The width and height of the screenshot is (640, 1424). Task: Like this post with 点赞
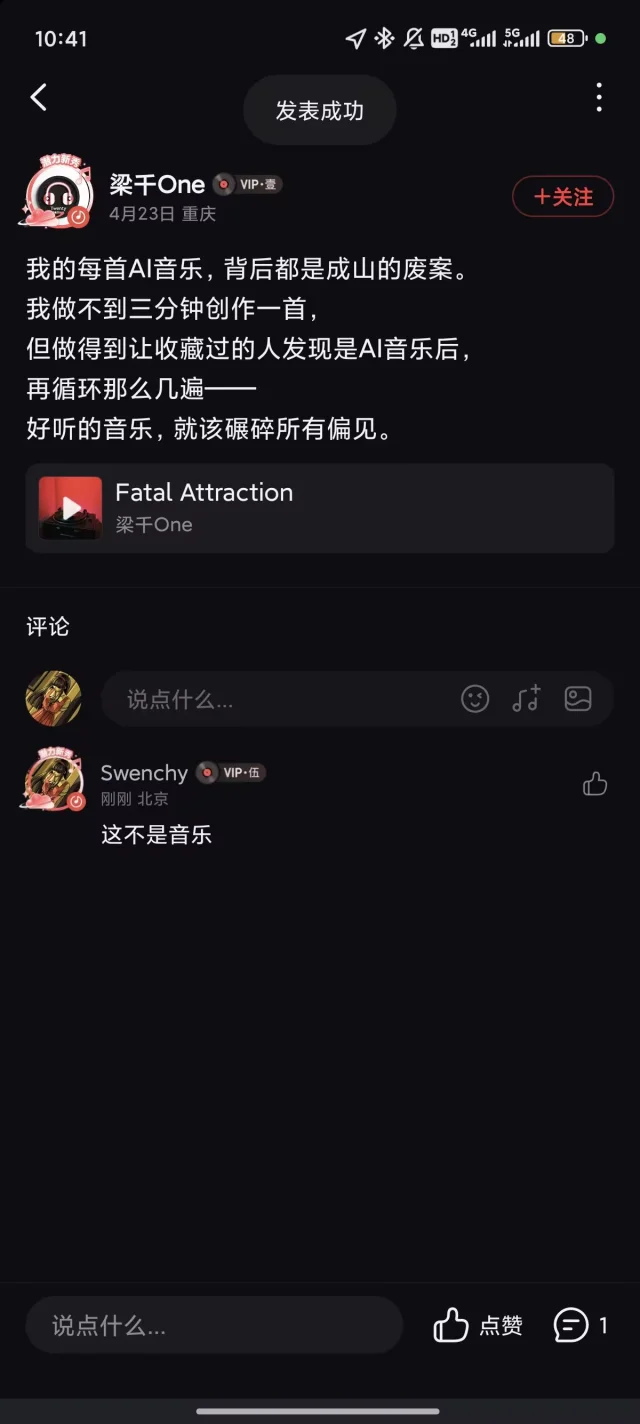click(478, 1326)
